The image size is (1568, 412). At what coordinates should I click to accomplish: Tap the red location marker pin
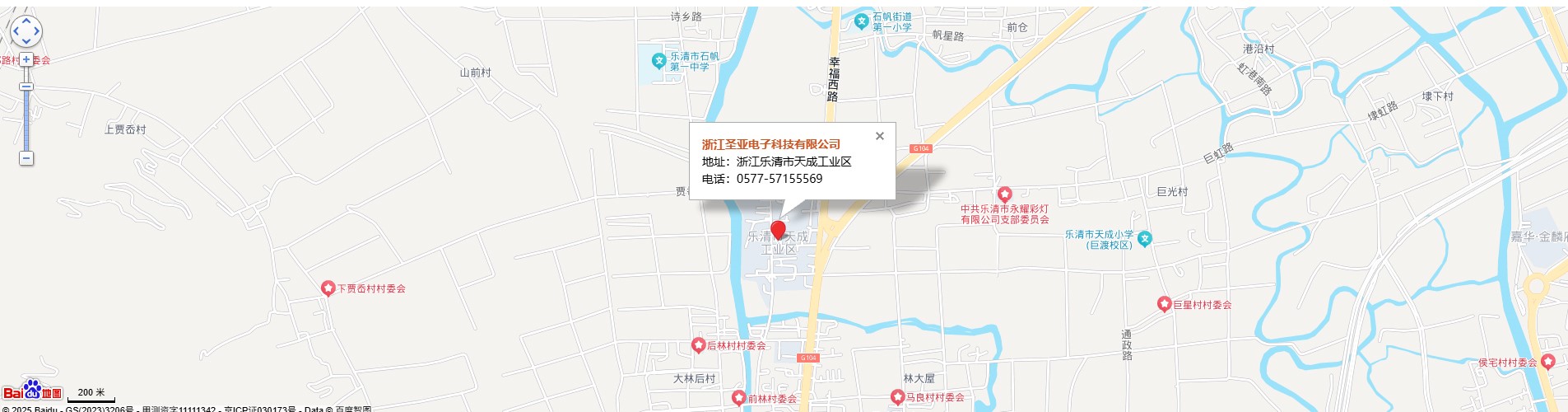(778, 229)
